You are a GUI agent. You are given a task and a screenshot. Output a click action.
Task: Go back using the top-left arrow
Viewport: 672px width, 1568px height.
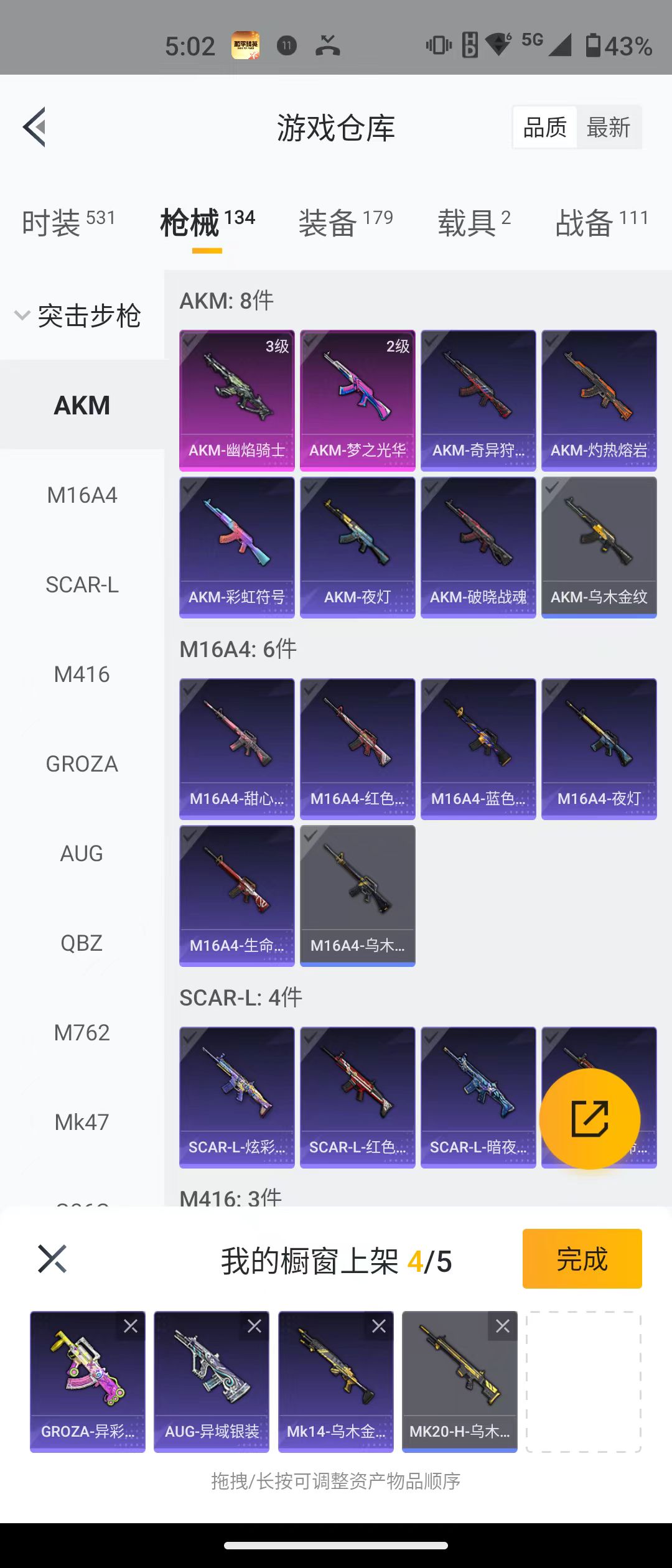pos(35,127)
